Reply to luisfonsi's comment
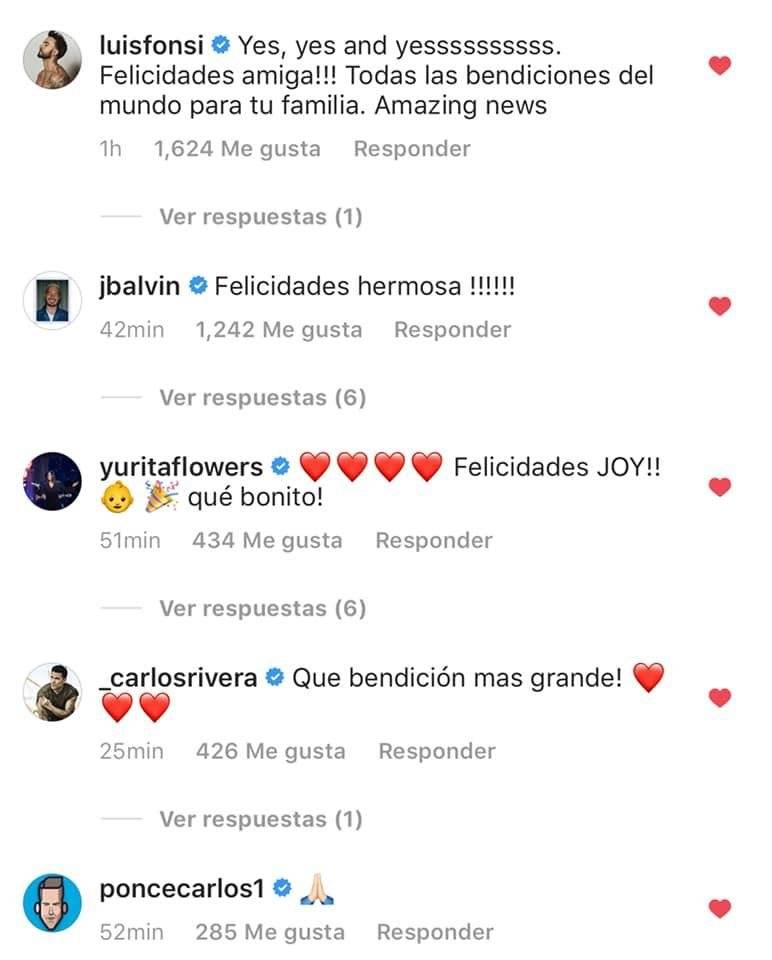772x960 pixels. click(x=412, y=149)
